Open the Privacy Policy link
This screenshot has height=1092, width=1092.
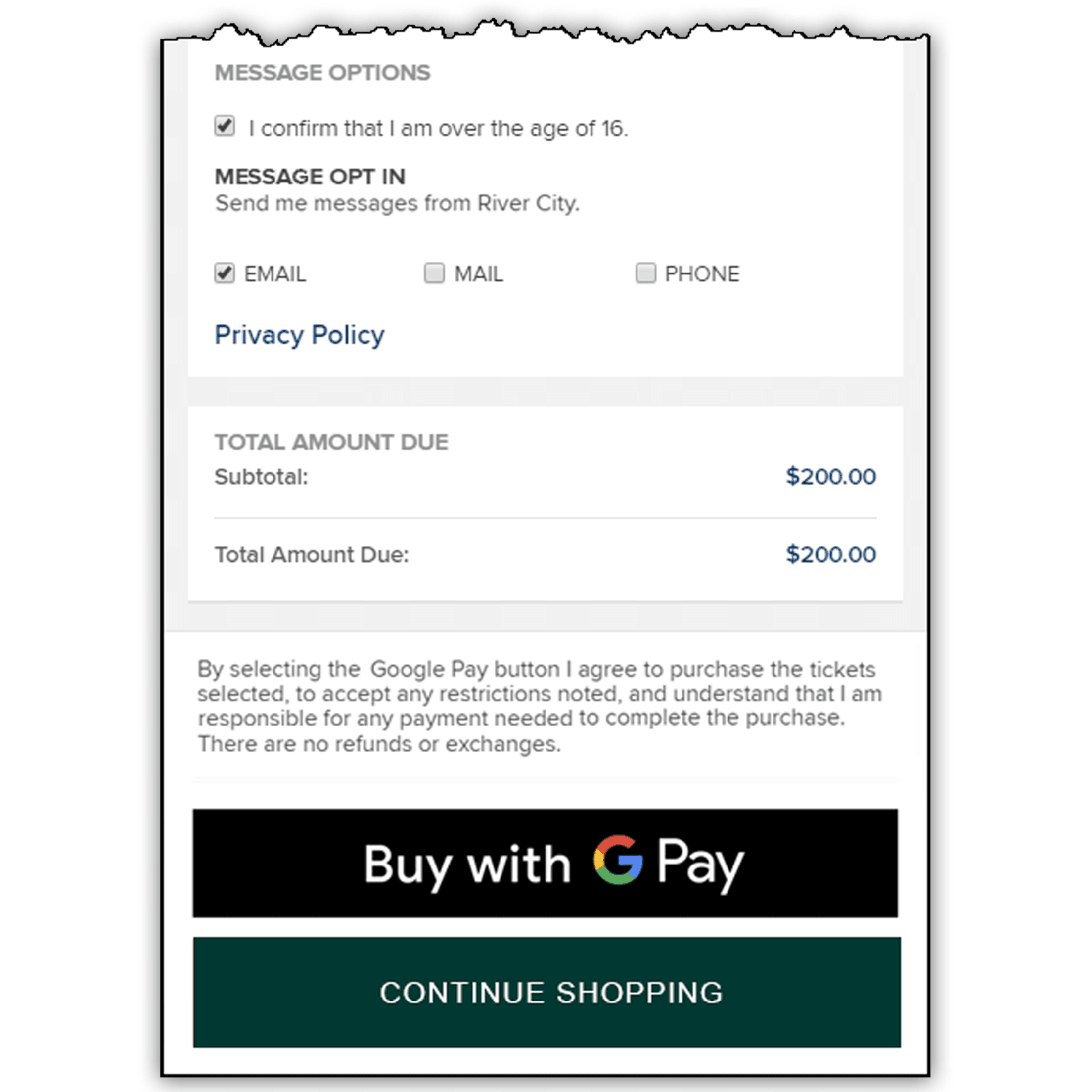pyautogui.click(x=299, y=335)
